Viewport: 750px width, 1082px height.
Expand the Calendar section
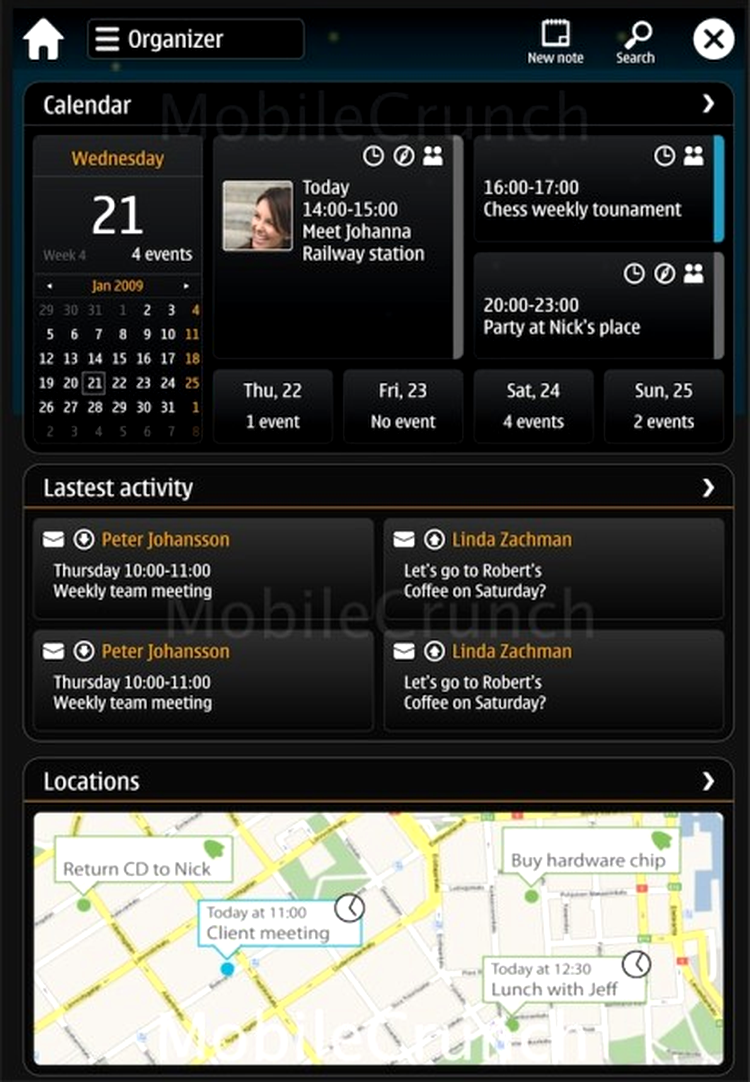click(x=708, y=104)
